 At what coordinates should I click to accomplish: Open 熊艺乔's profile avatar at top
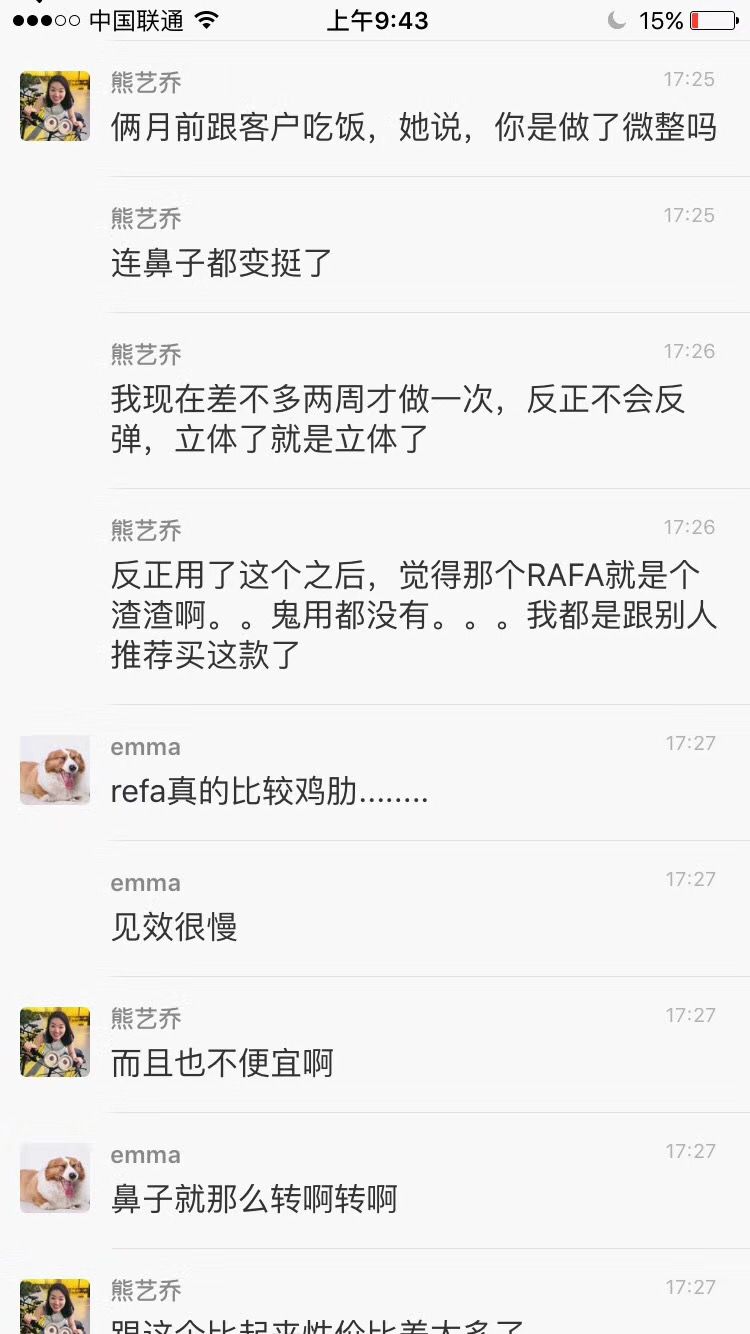(x=54, y=105)
